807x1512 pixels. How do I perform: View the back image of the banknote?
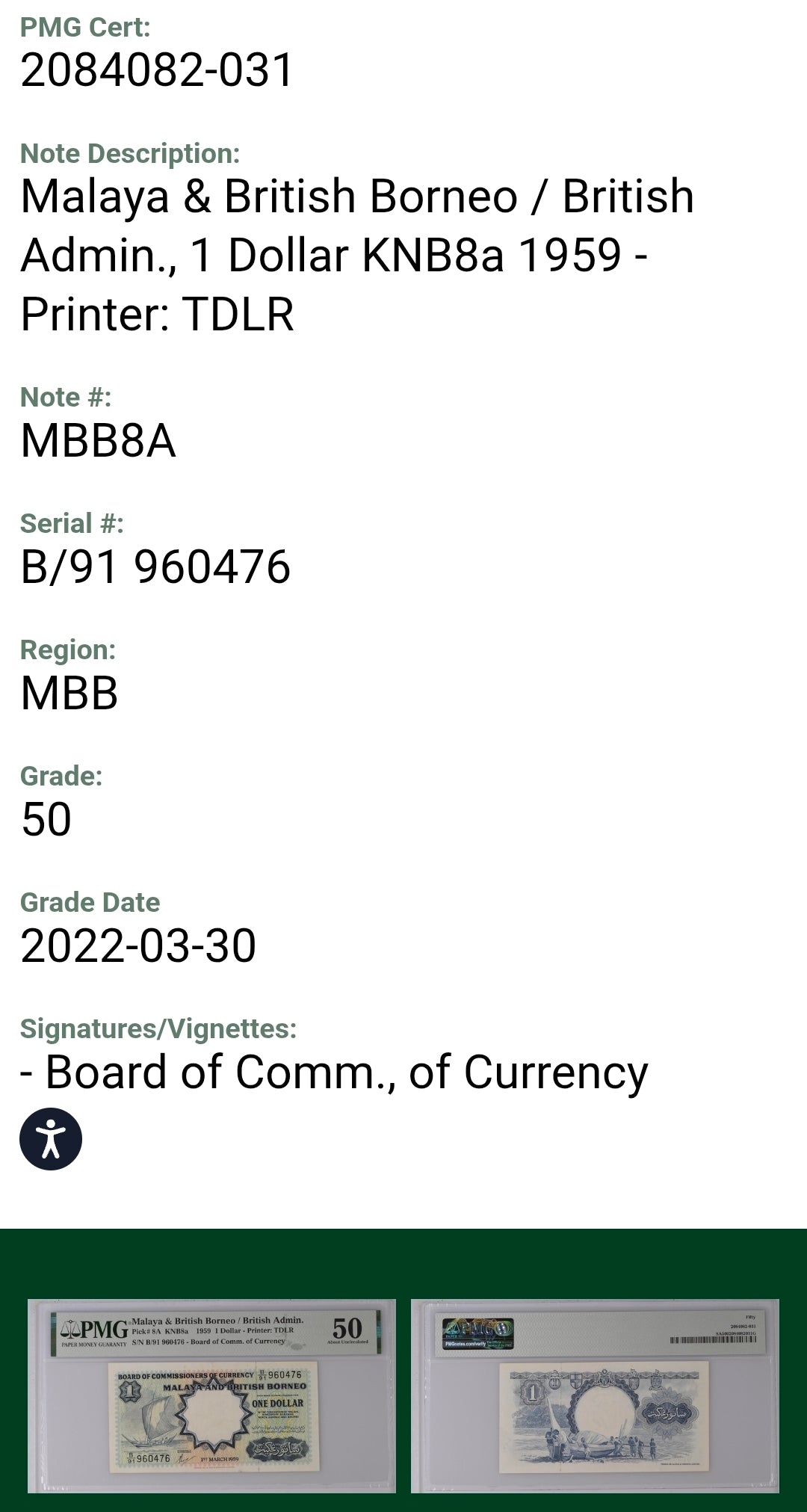pos(595,1396)
